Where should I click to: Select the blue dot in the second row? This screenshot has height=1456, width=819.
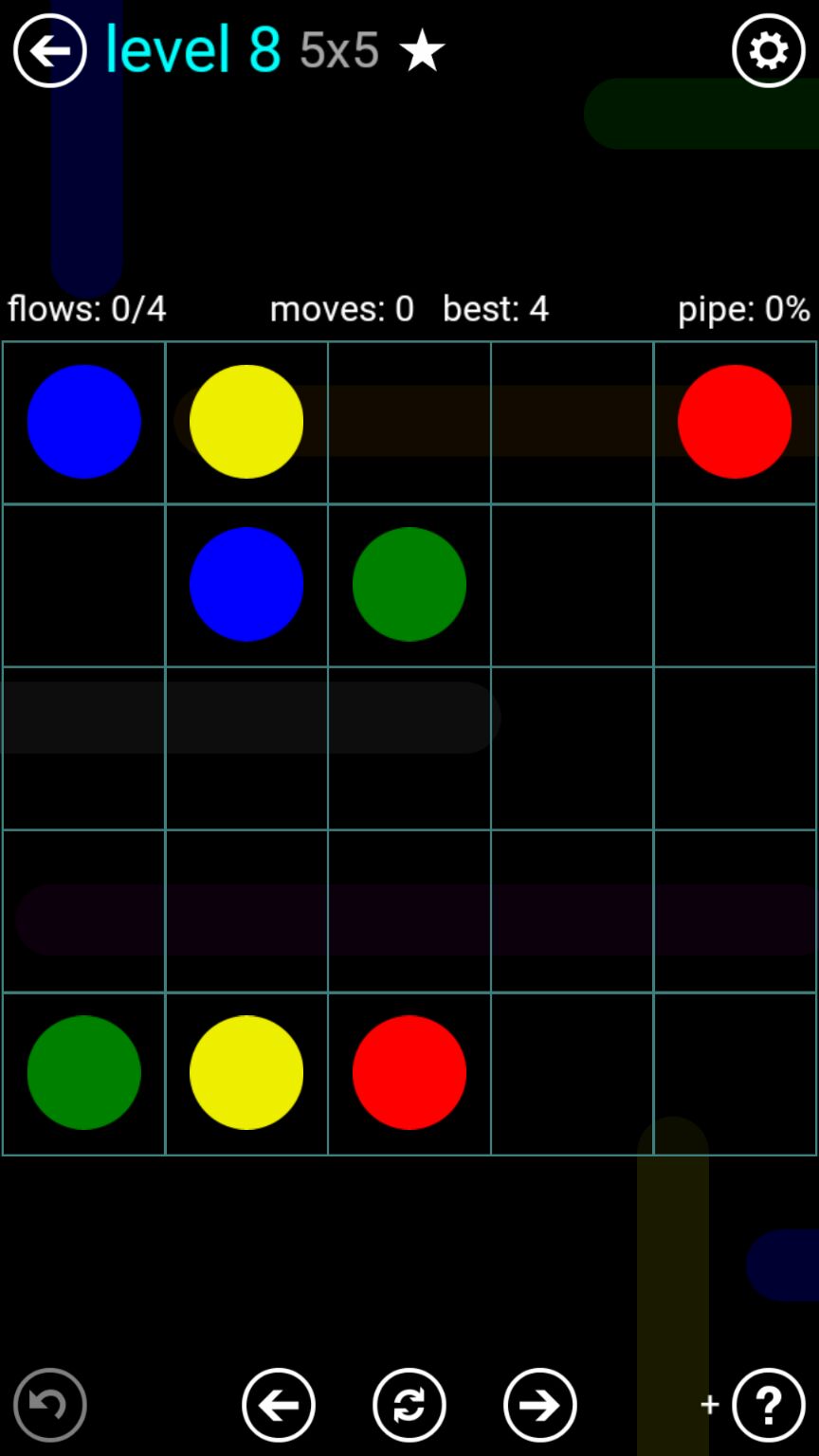[x=246, y=584]
